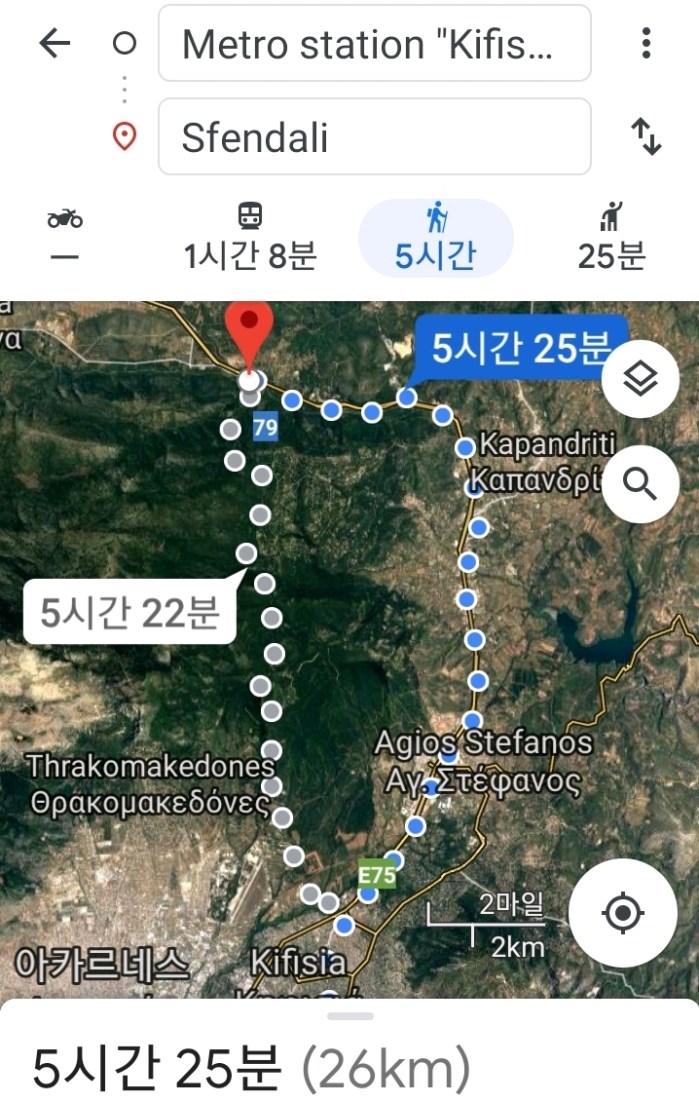Open the map layers button
The width and height of the screenshot is (699, 1102).
coord(640,379)
